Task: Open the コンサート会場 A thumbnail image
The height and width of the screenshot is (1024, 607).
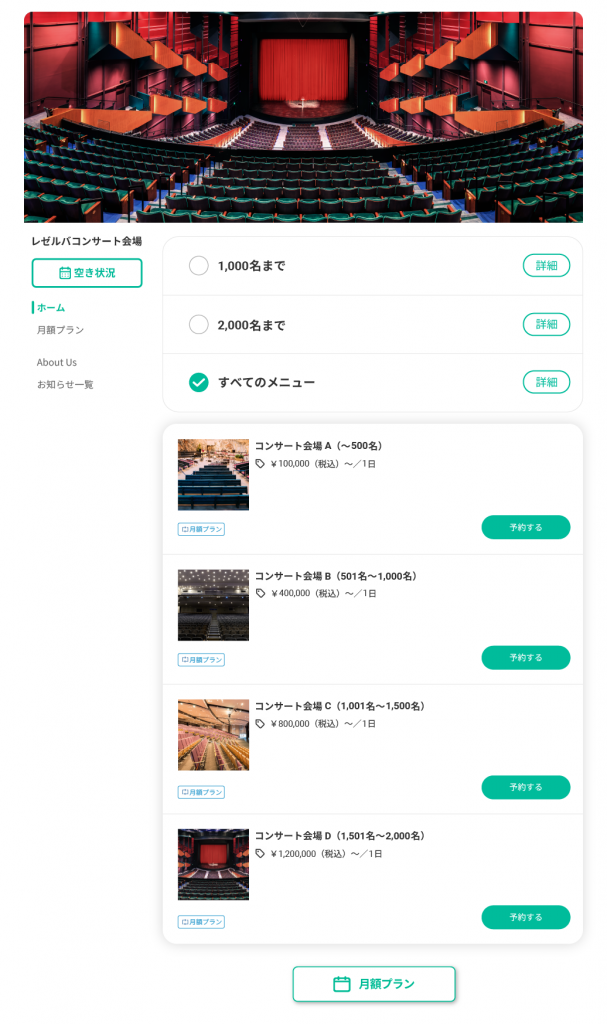Action: coord(214,475)
